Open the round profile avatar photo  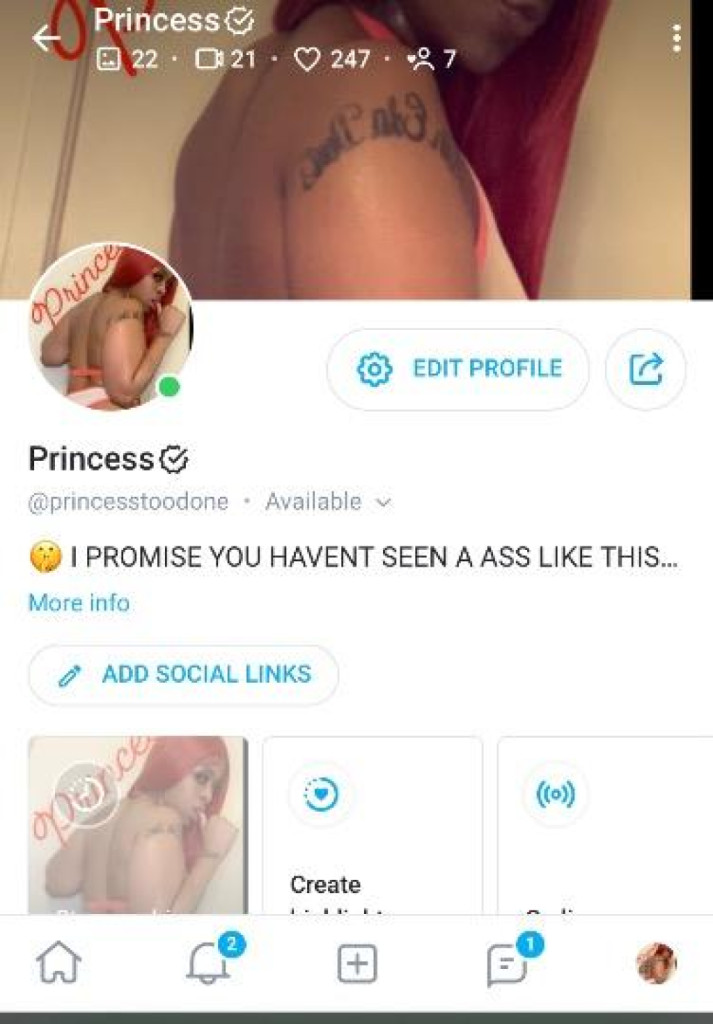click(110, 328)
